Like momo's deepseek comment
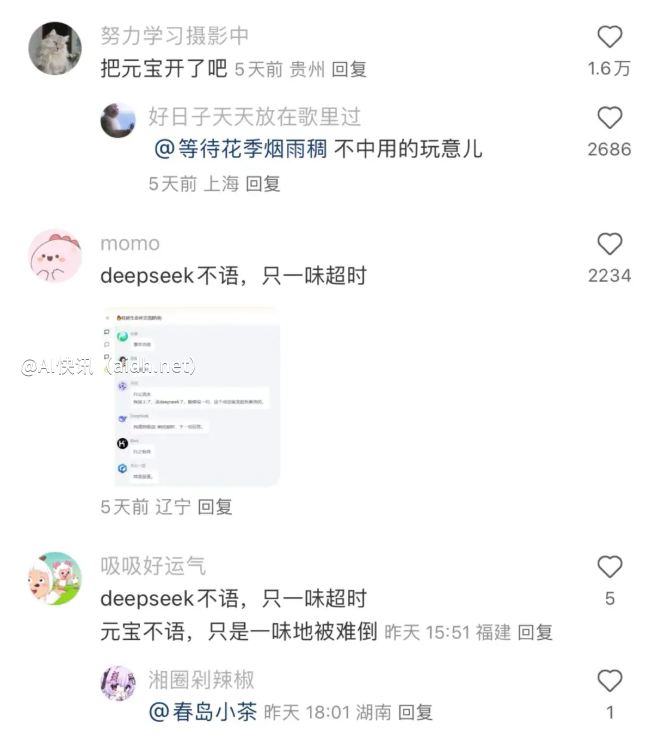This screenshot has height=744, width=647. click(610, 244)
